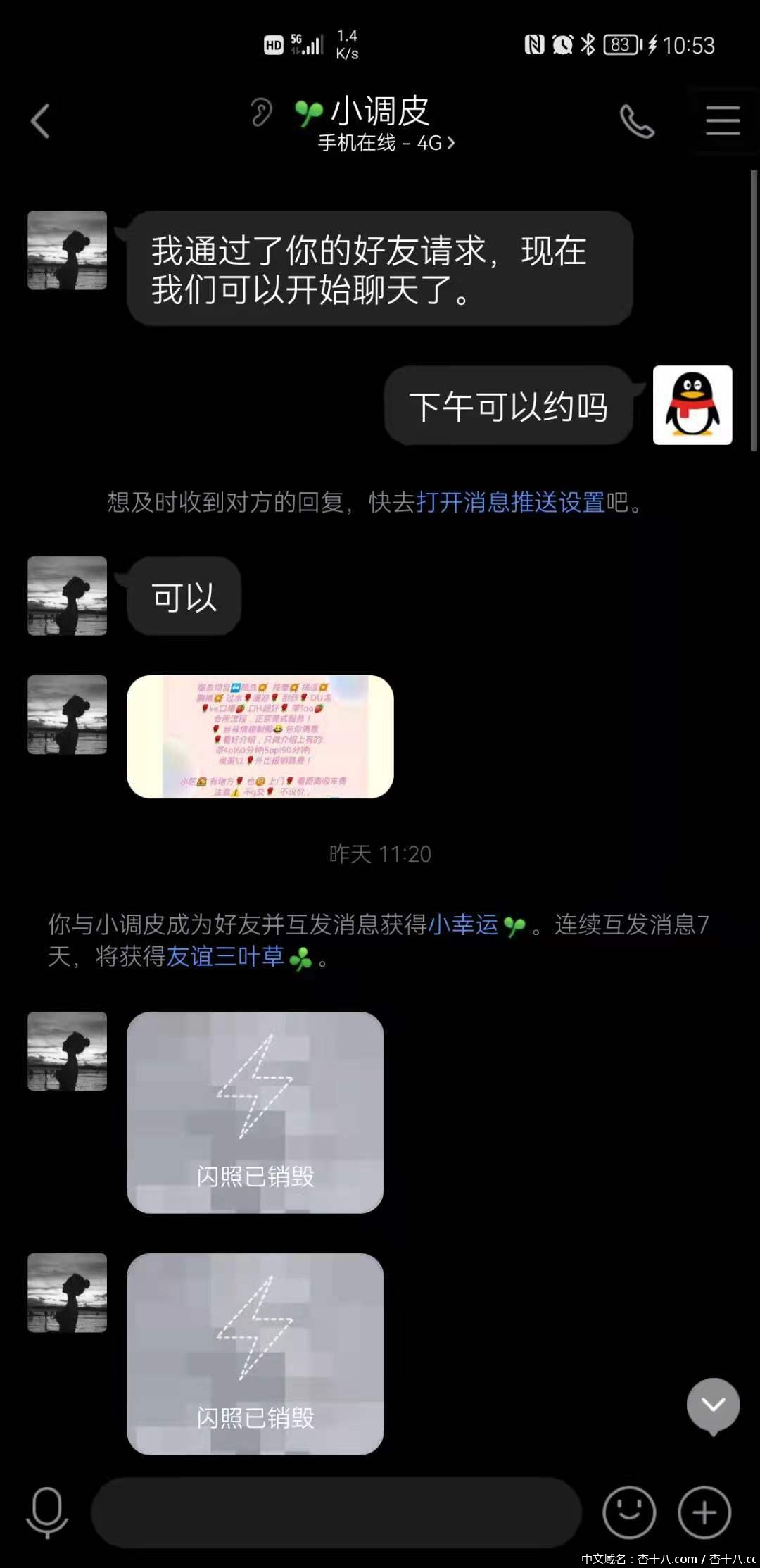760x1568 pixels.
Task: Start a voice call with 小调皮
Action: pos(637,121)
